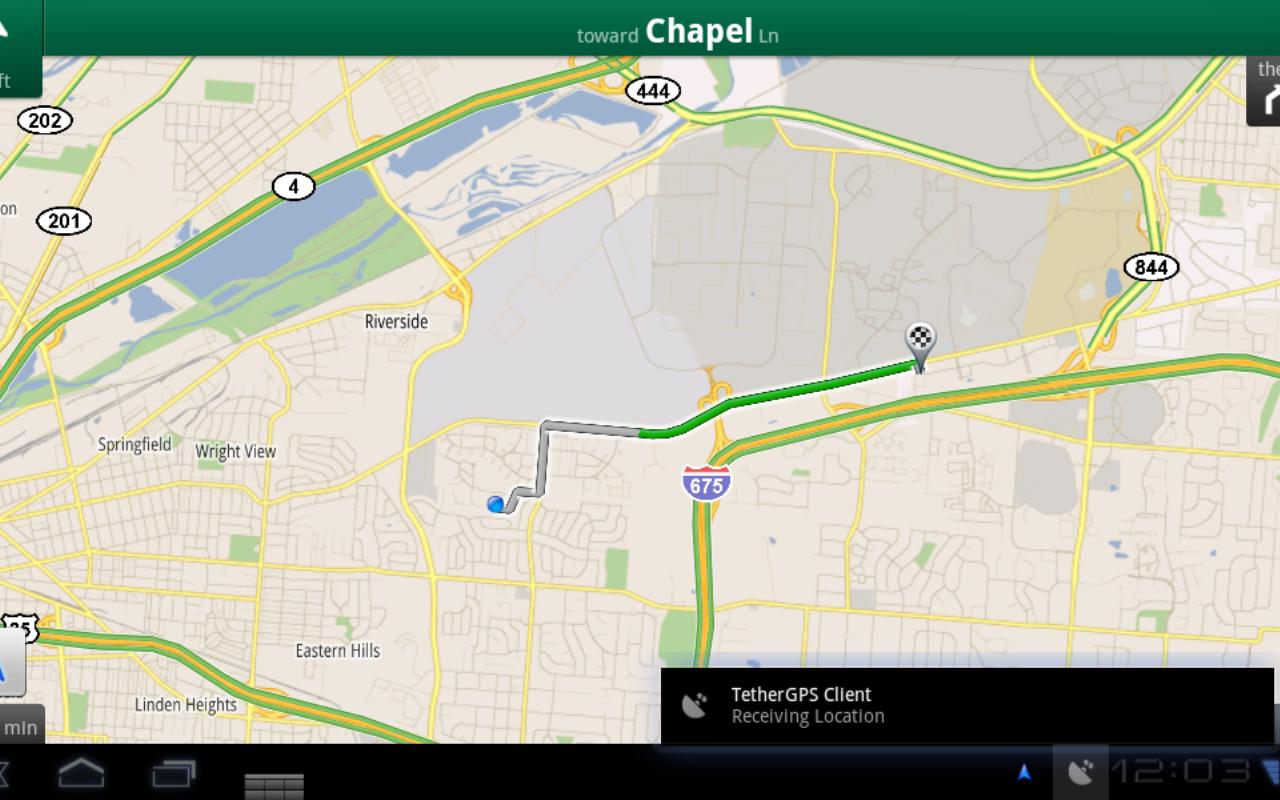Screen dimensions: 1280x800
Task: Show the following turn after 'then'
Action: click(x=1264, y=90)
